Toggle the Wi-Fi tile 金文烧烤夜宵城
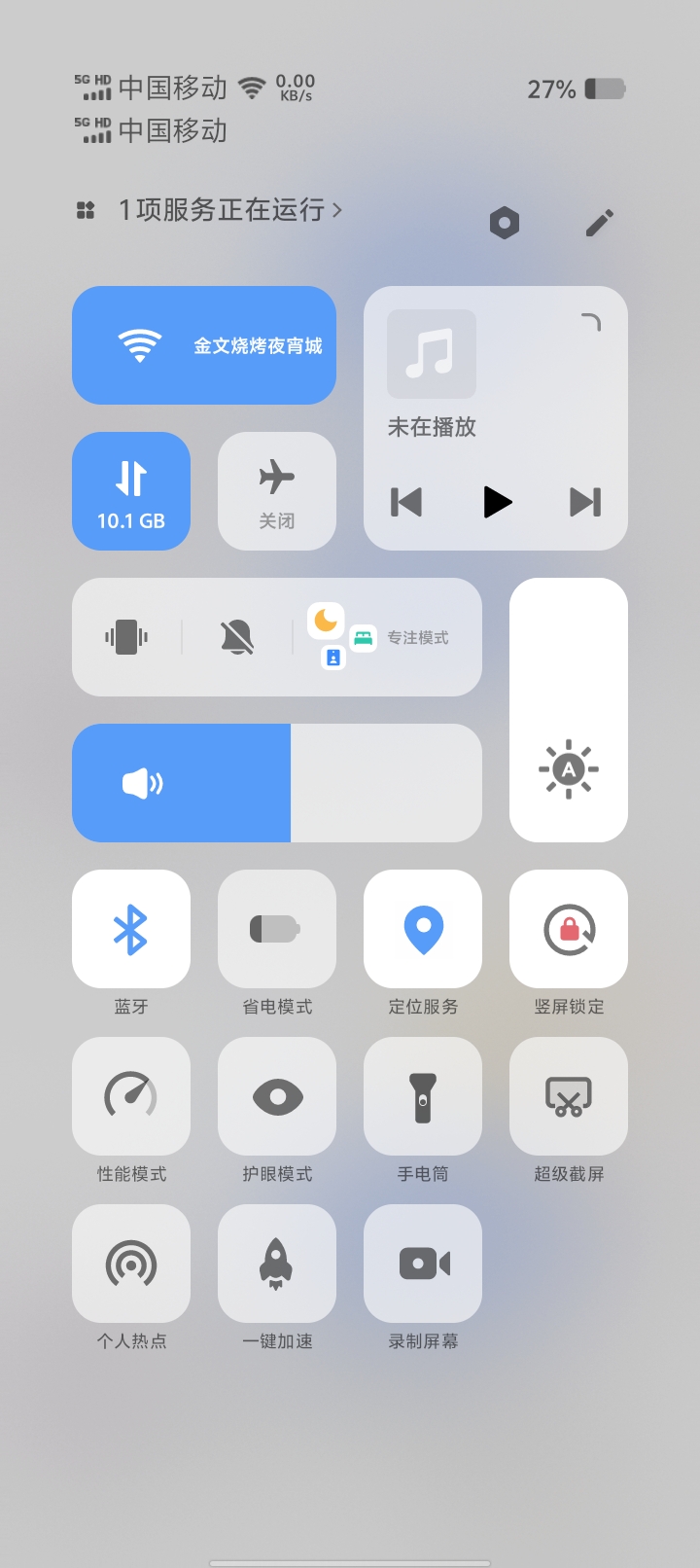Image resolution: width=700 pixels, height=1568 pixels. pos(204,345)
